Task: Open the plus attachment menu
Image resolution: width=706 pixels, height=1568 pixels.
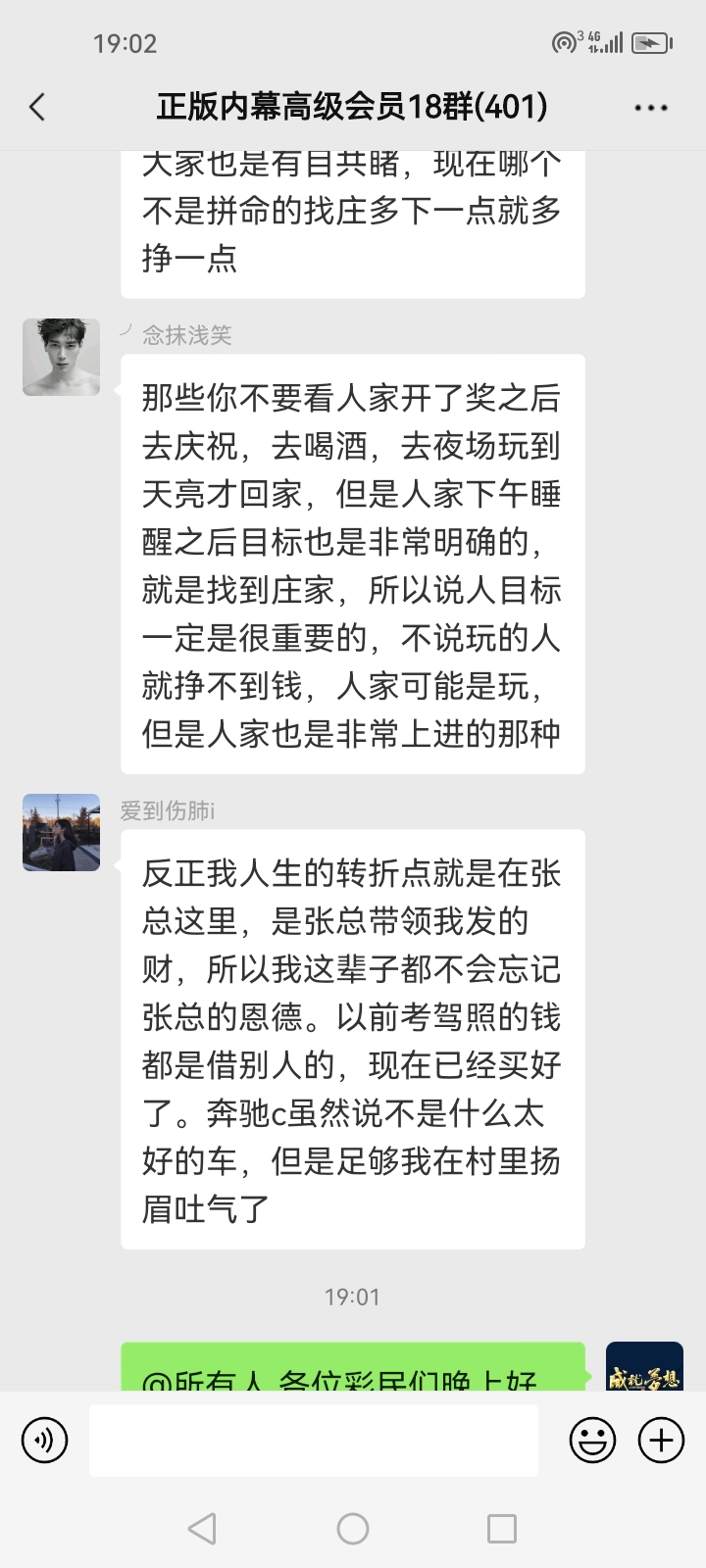Action: point(661,1441)
